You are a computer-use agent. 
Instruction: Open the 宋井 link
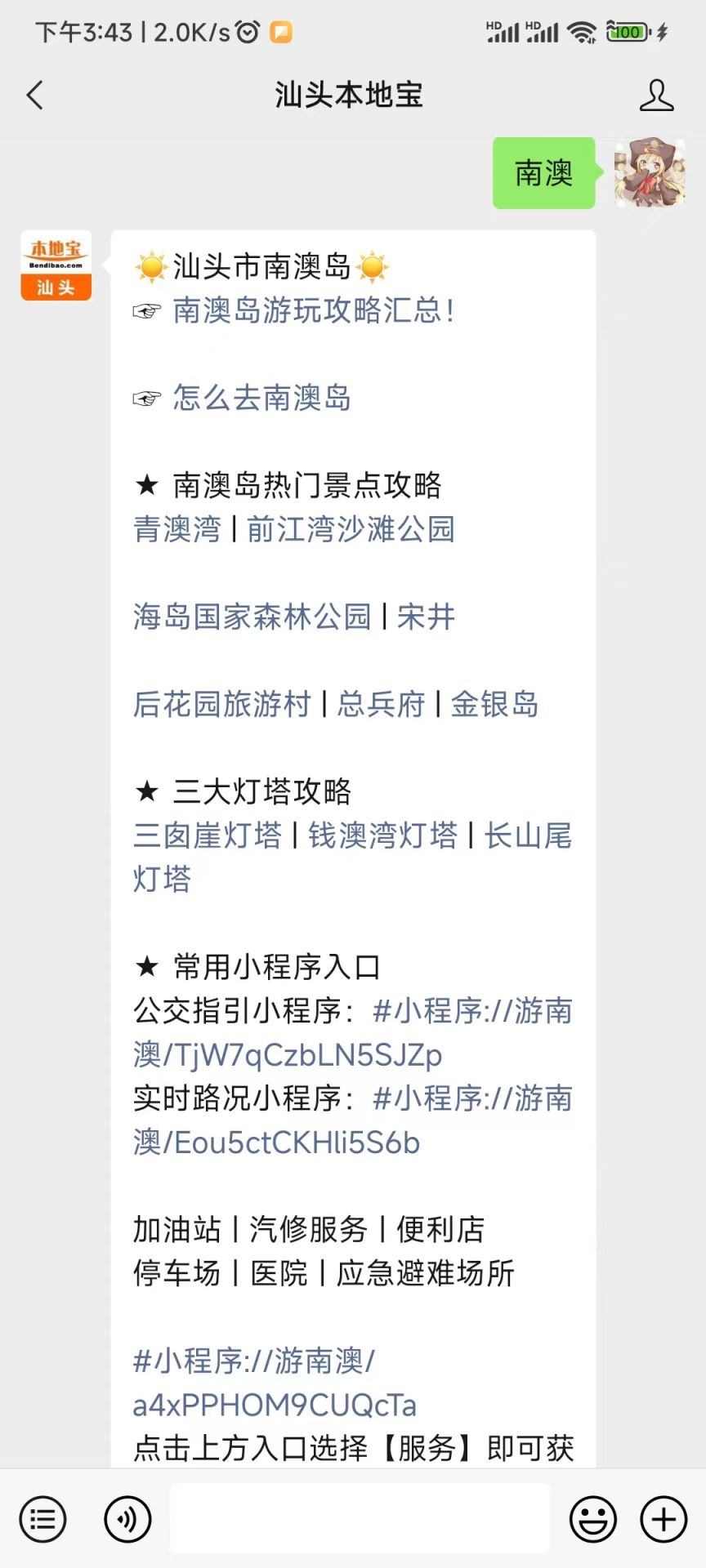click(426, 617)
